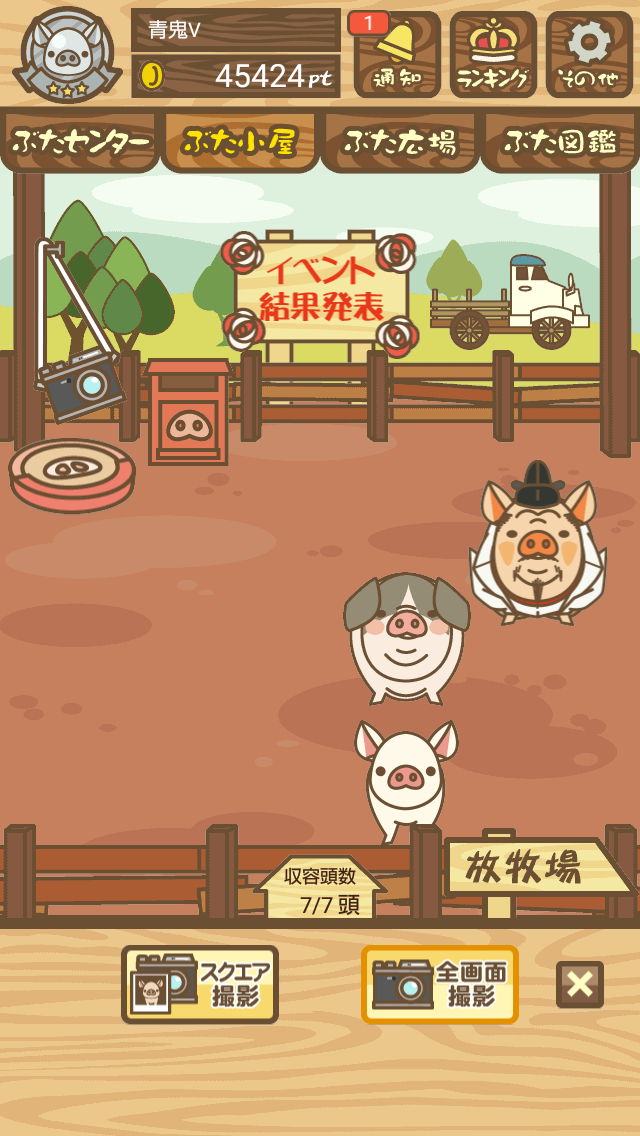Open the ぶた図鑑 tab

(560, 143)
